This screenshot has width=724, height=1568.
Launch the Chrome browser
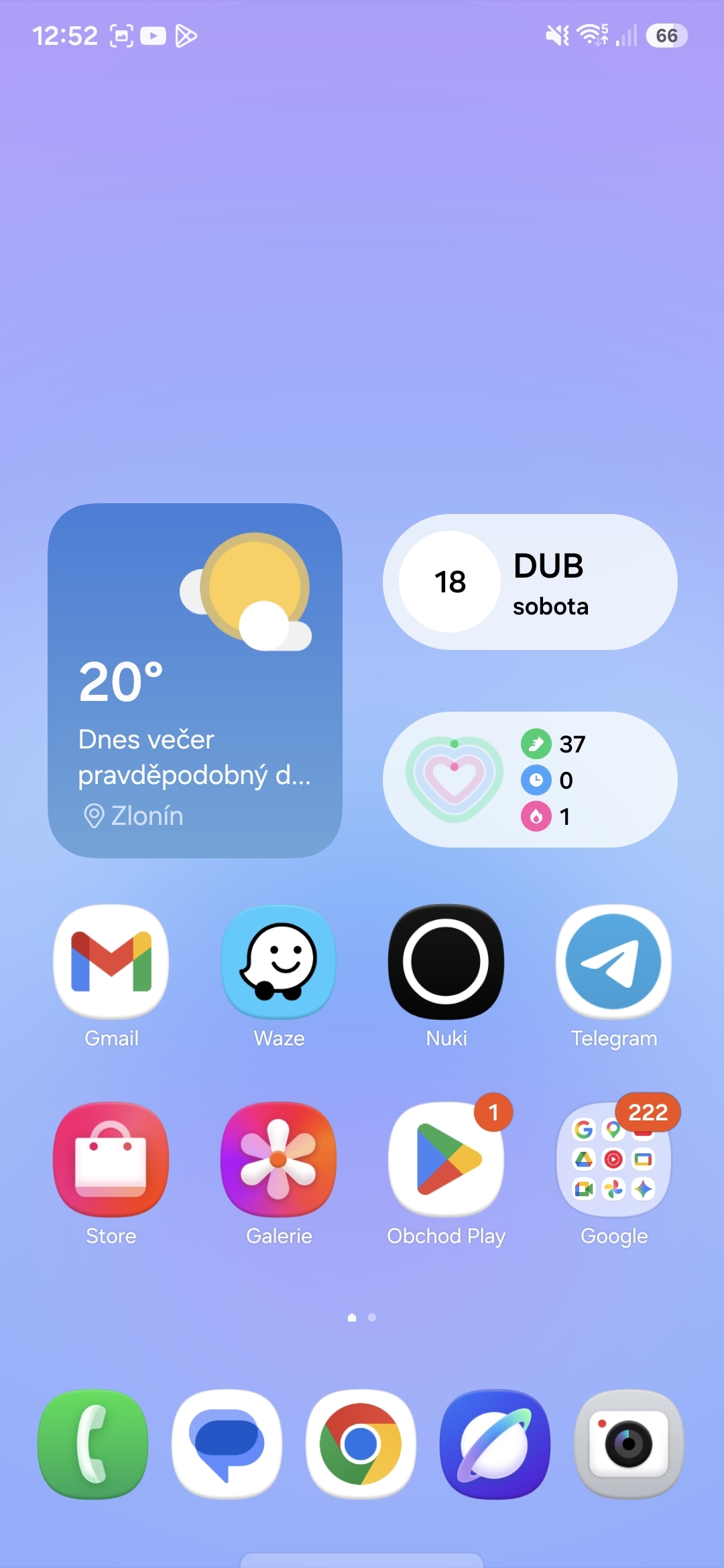(x=361, y=1444)
